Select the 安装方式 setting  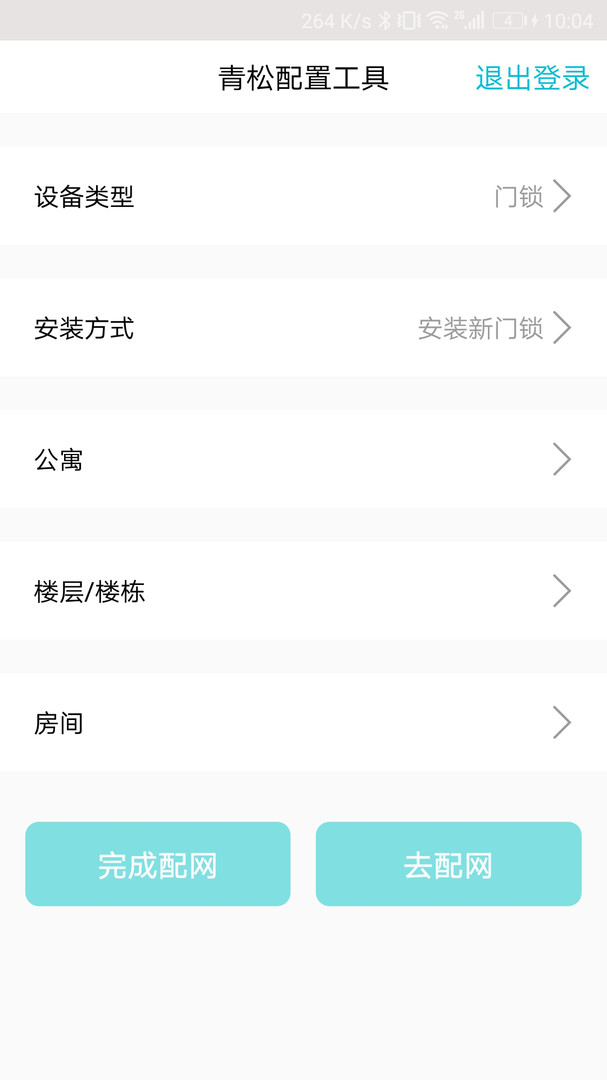click(x=303, y=328)
